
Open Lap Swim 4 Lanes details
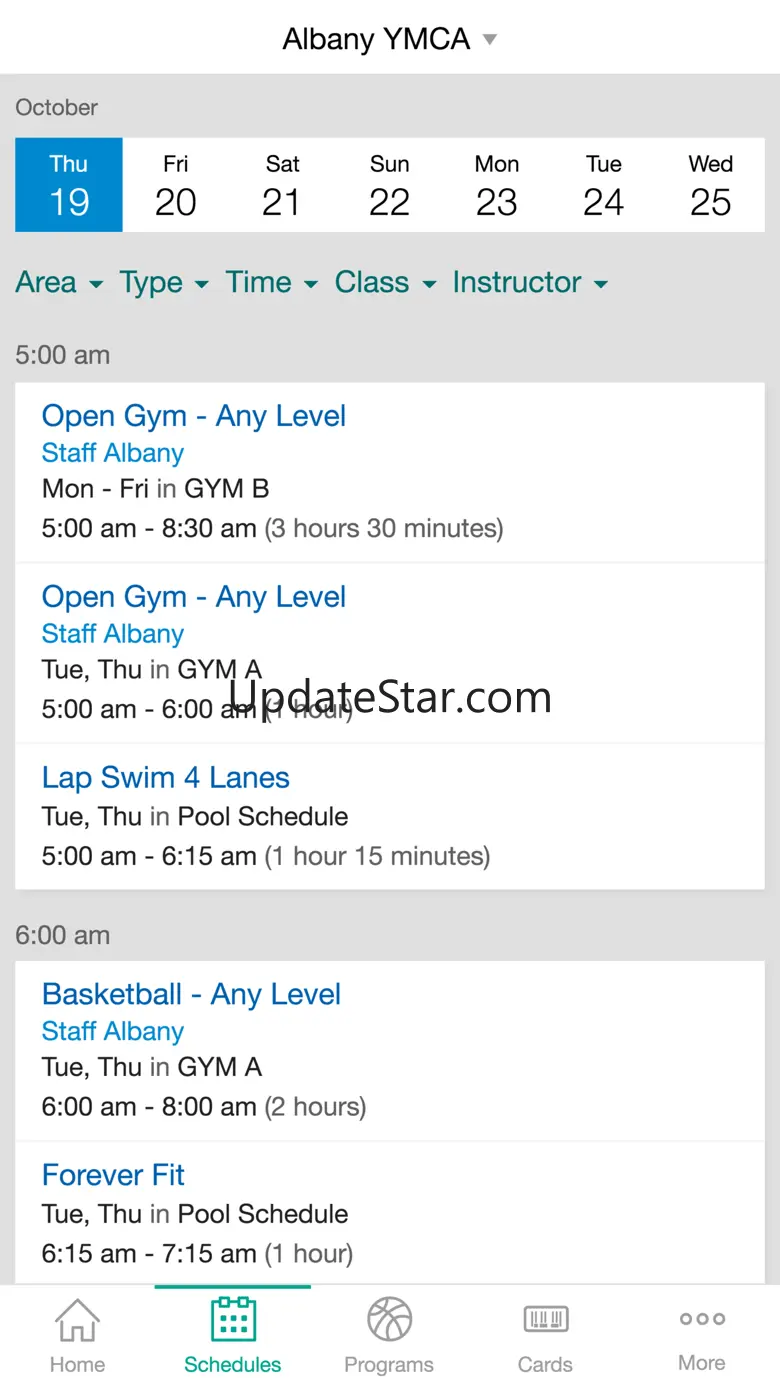pos(390,816)
